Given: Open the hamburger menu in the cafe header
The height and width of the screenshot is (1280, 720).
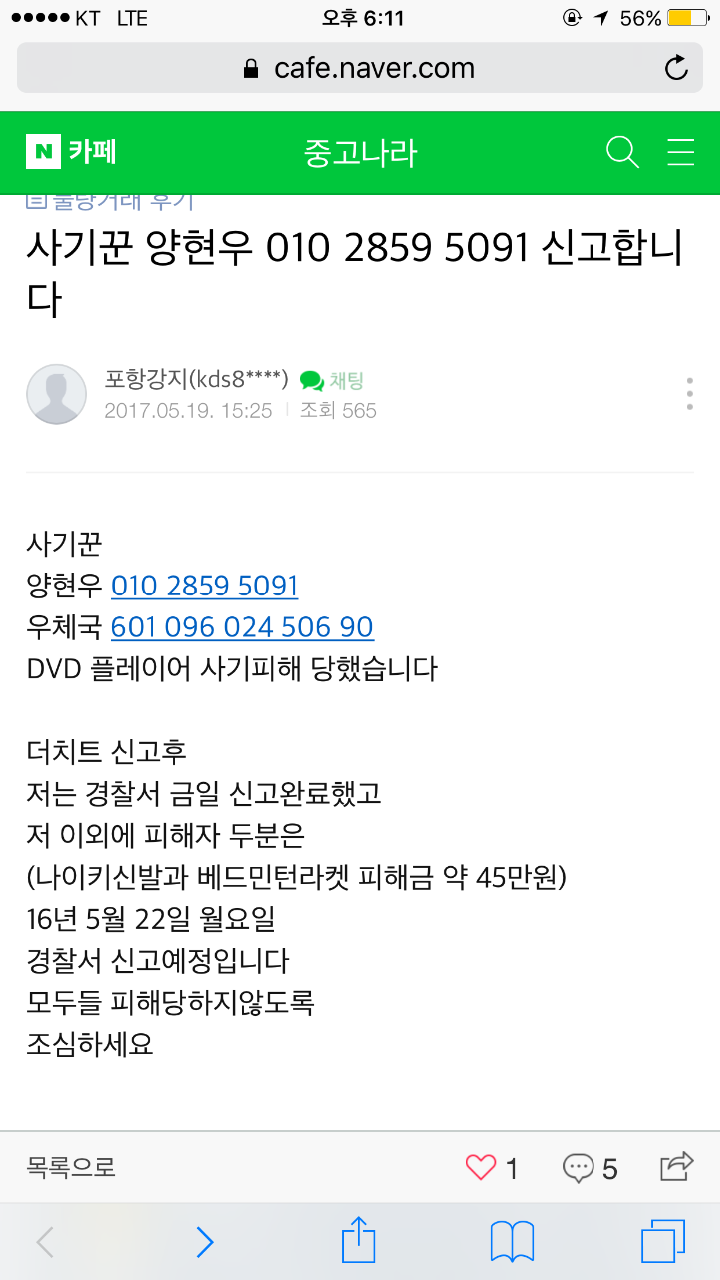Looking at the screenshot, I should pos(681,153).
